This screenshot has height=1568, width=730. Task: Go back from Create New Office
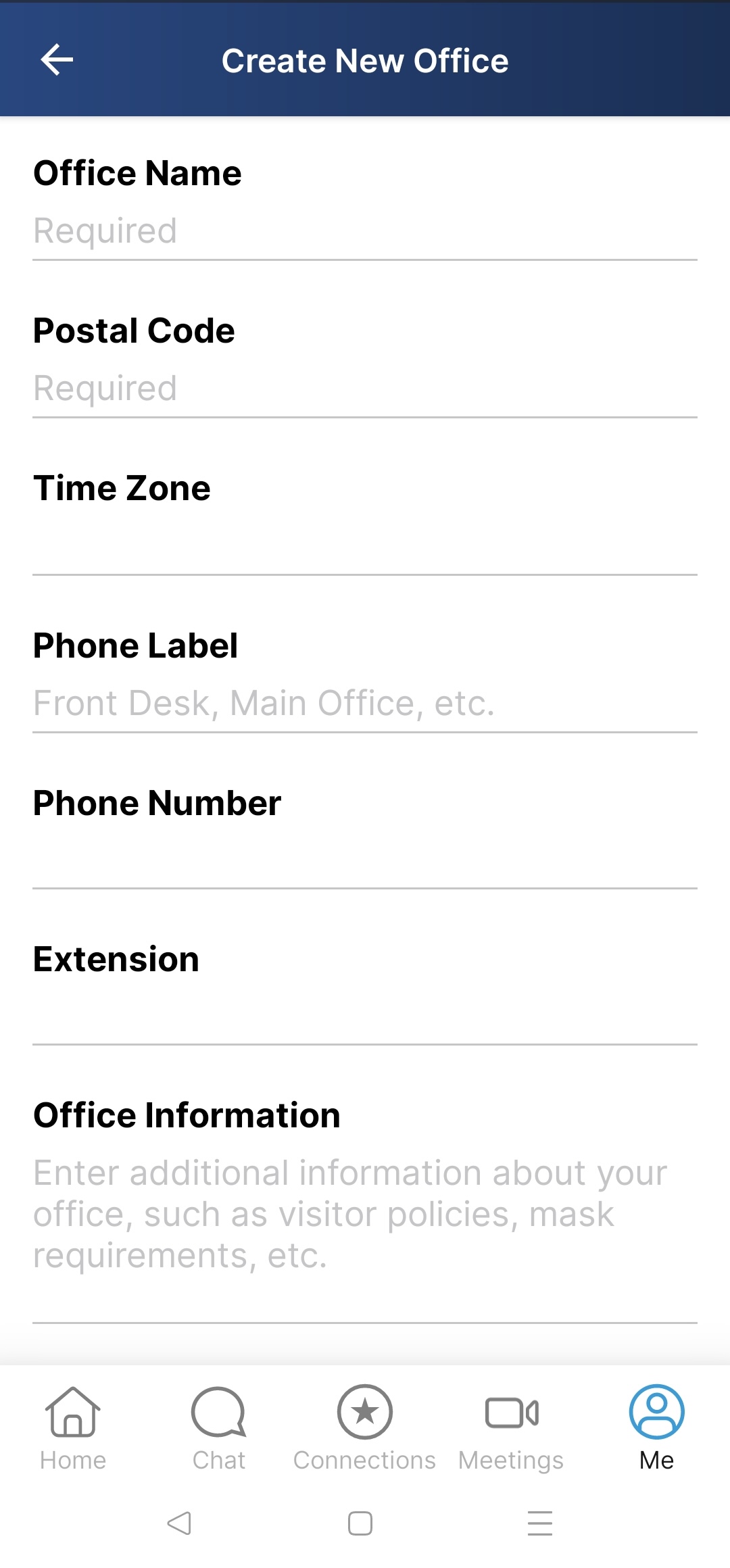pyautogui.click(x=57, y=60)
